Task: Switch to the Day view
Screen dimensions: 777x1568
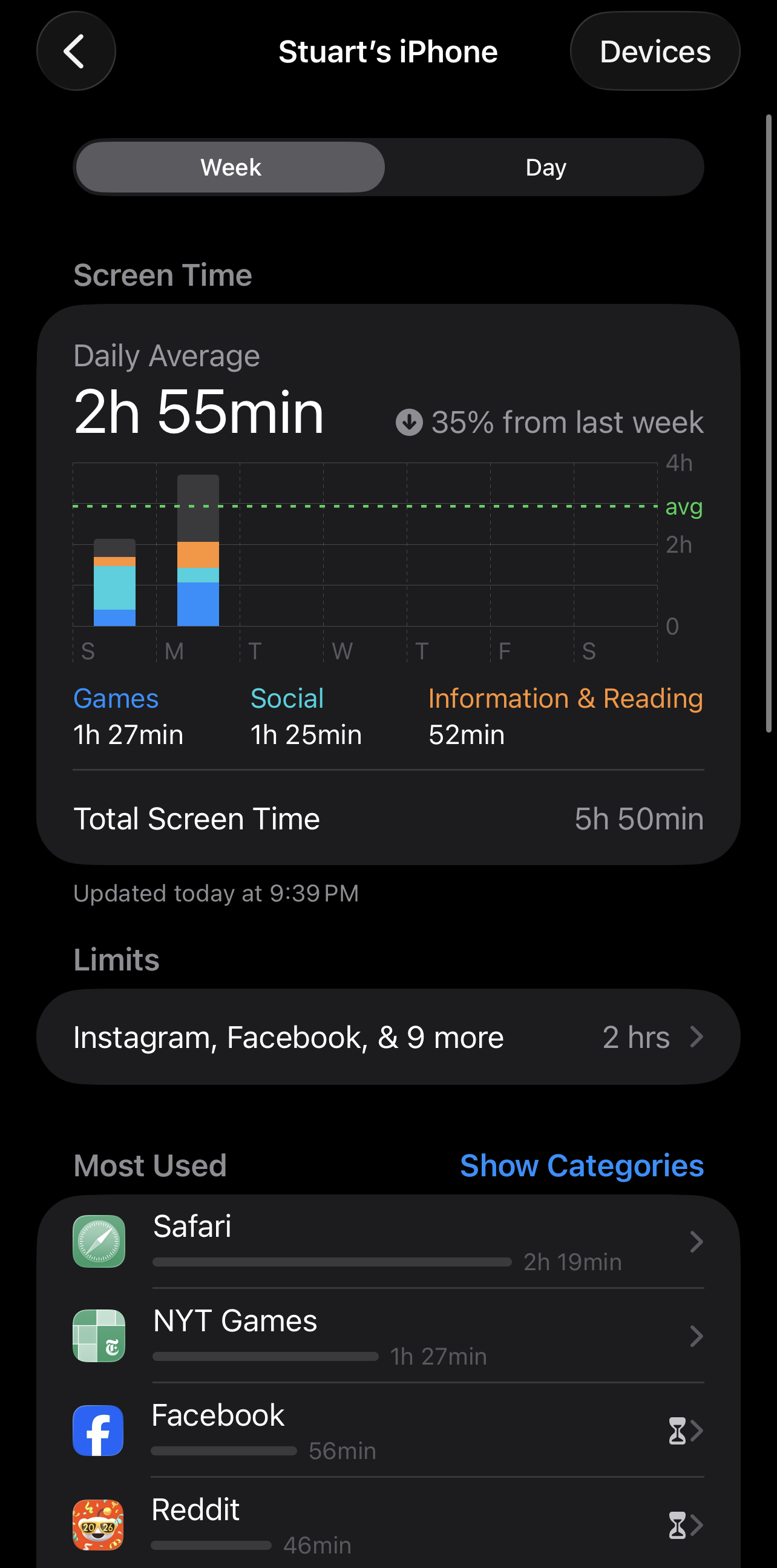Action: [545, 166]
